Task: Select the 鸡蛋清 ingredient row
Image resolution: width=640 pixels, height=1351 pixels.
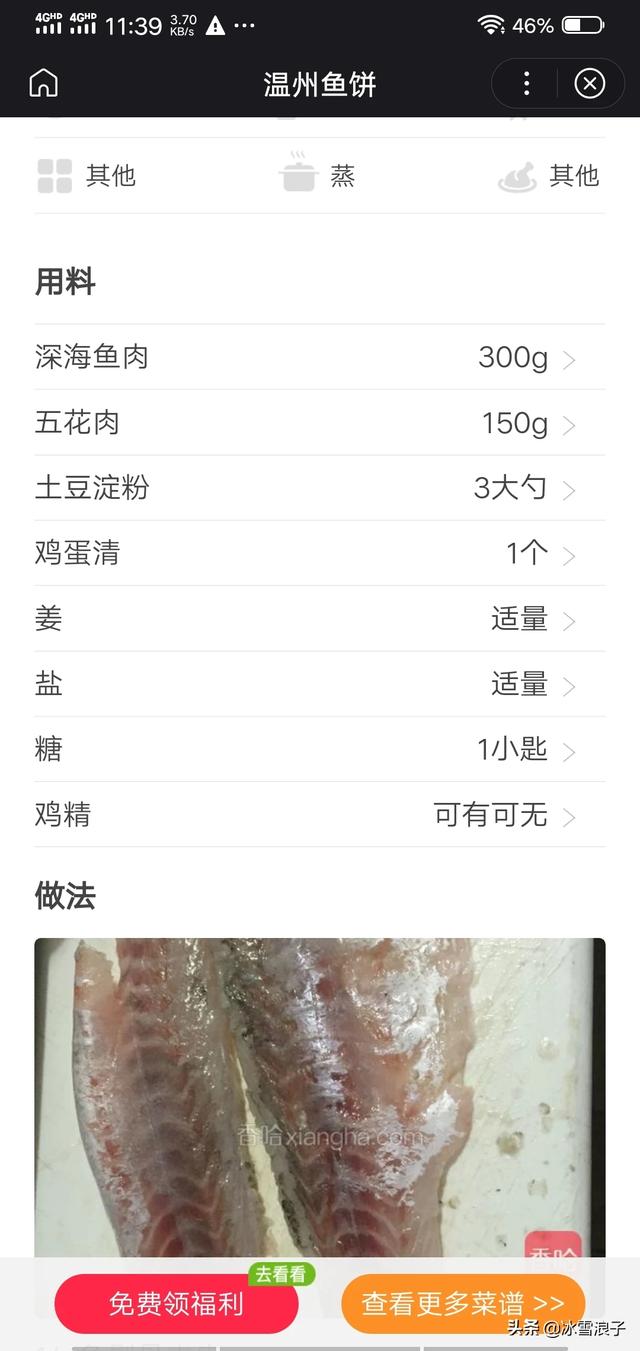Action: click(x=319, y=553)
